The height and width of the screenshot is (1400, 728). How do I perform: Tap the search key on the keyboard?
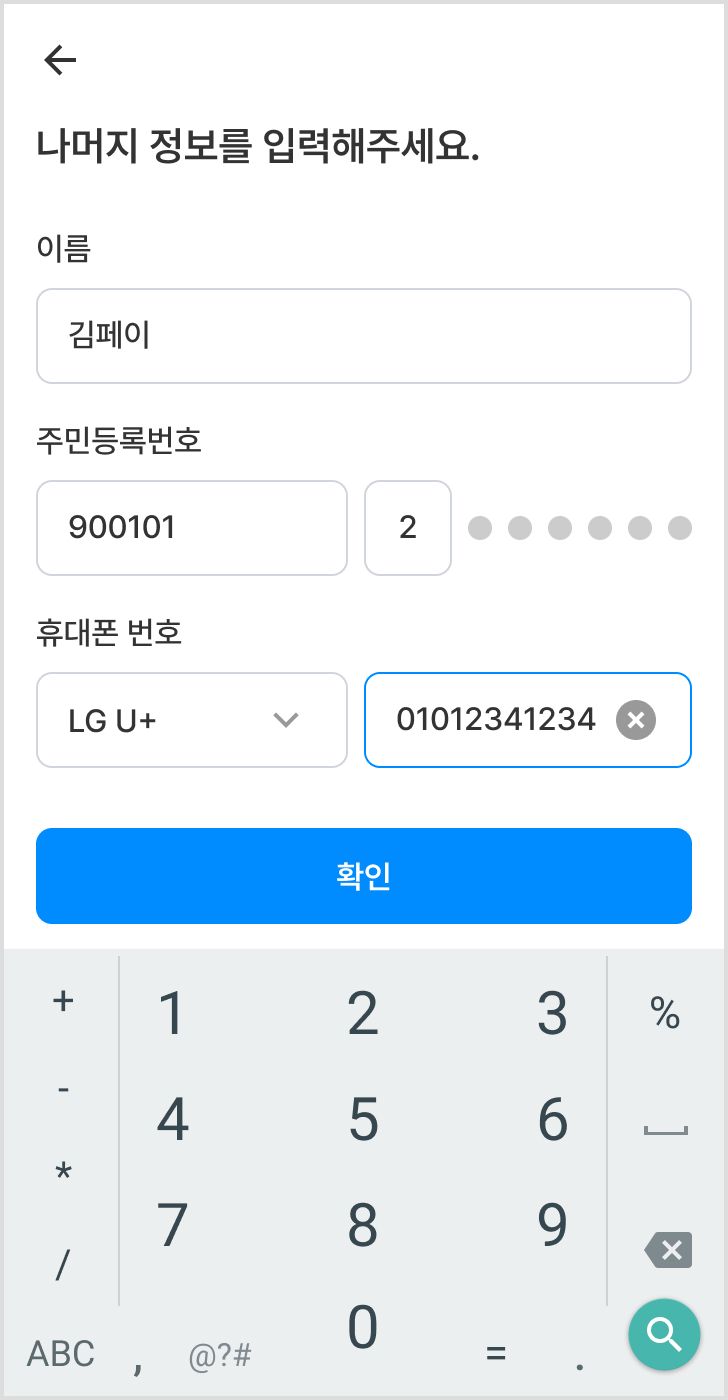[x=664, y=1334]
